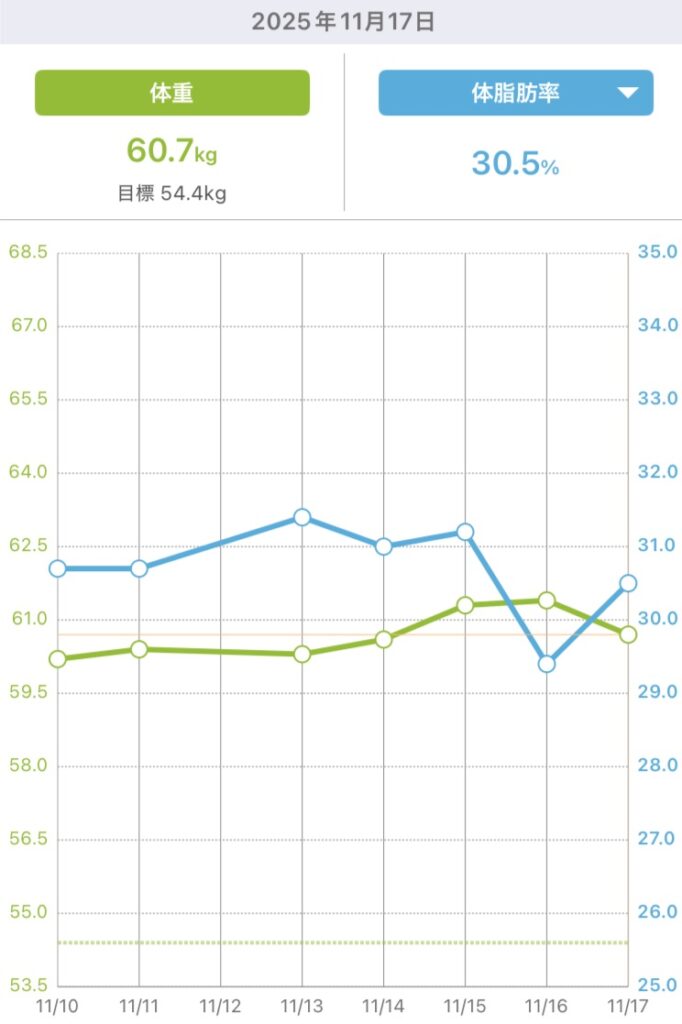Select the body fat point on 11/13
This screenshot has width=682, height=1024.
point(302,517)
